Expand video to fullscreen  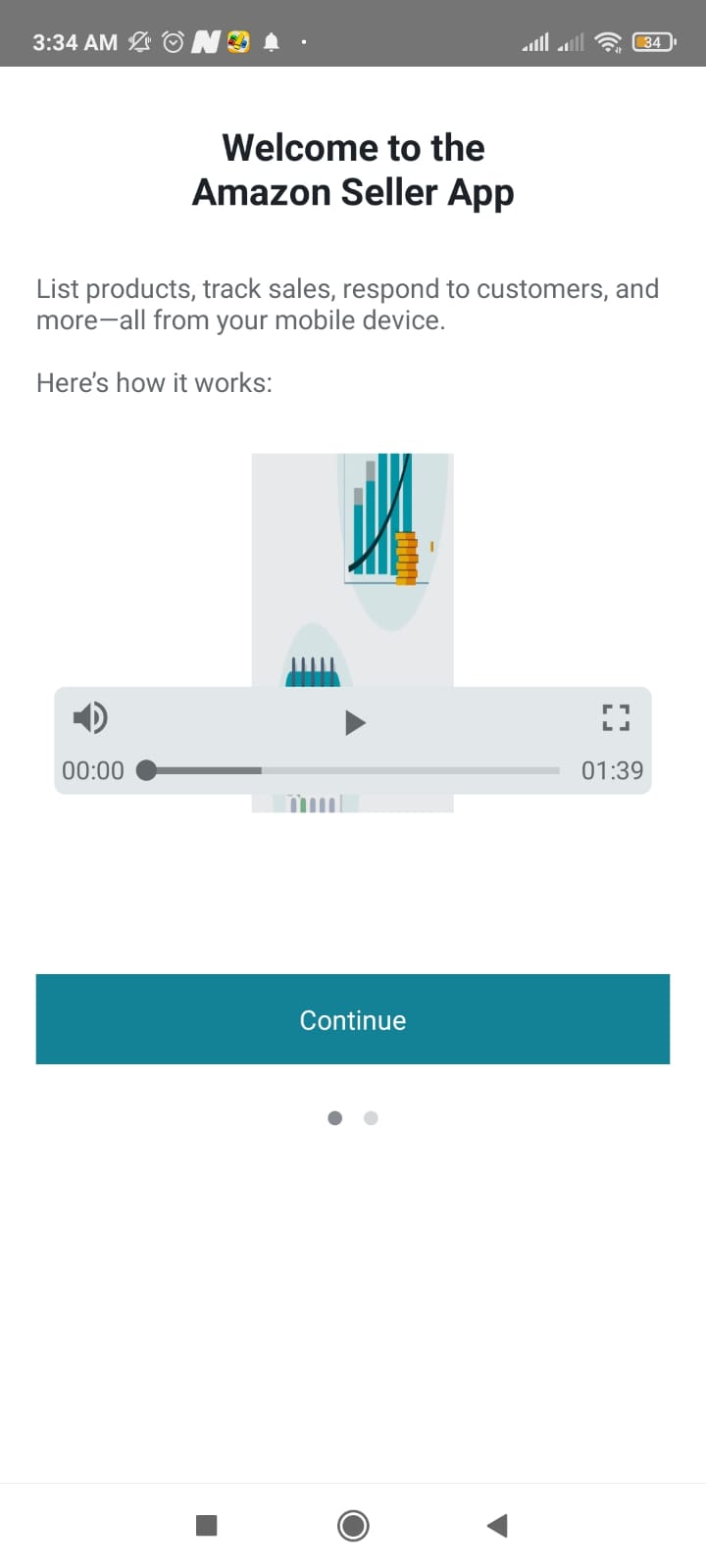pyautogui.click(x=615, y=718)
